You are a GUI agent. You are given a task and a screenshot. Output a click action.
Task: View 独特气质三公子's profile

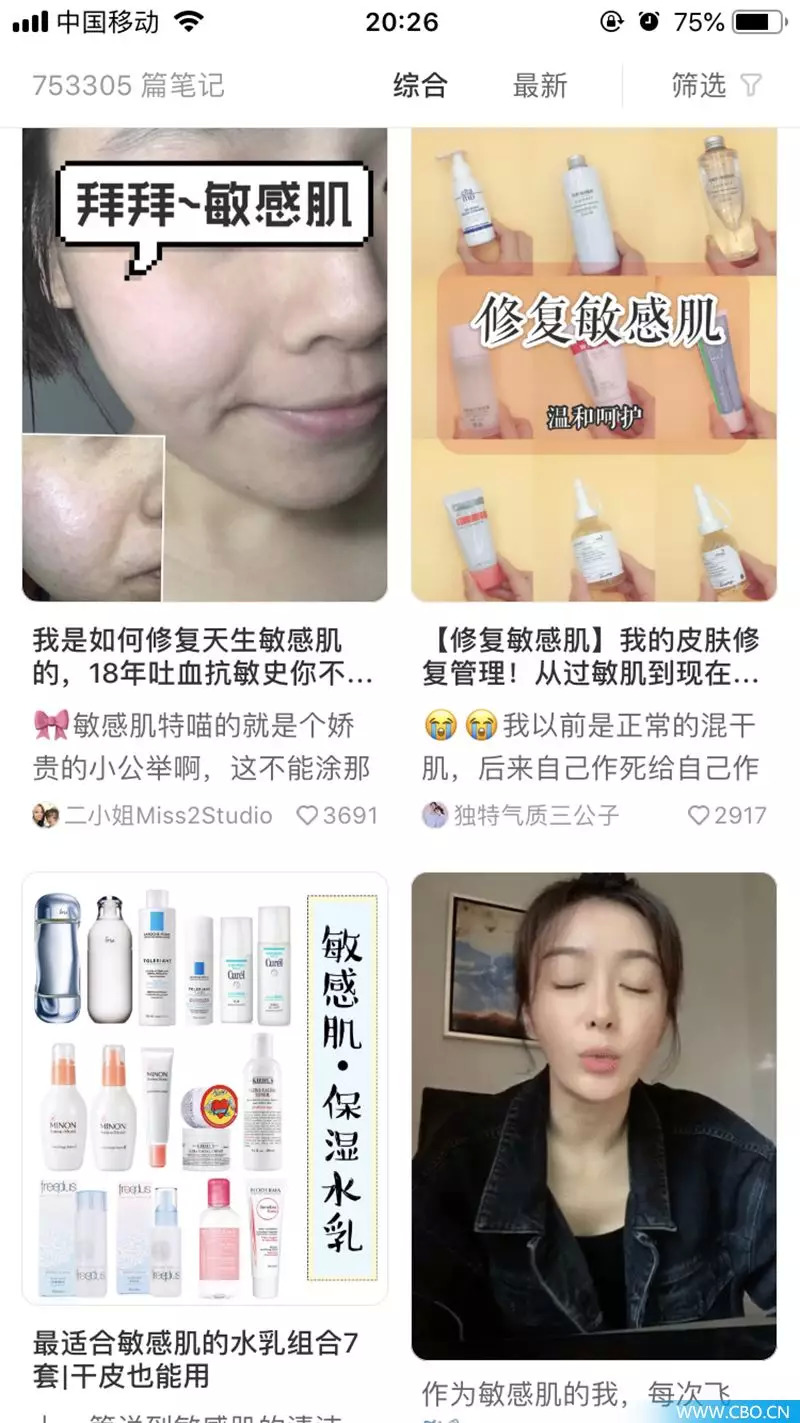click(x=521, y=815)
